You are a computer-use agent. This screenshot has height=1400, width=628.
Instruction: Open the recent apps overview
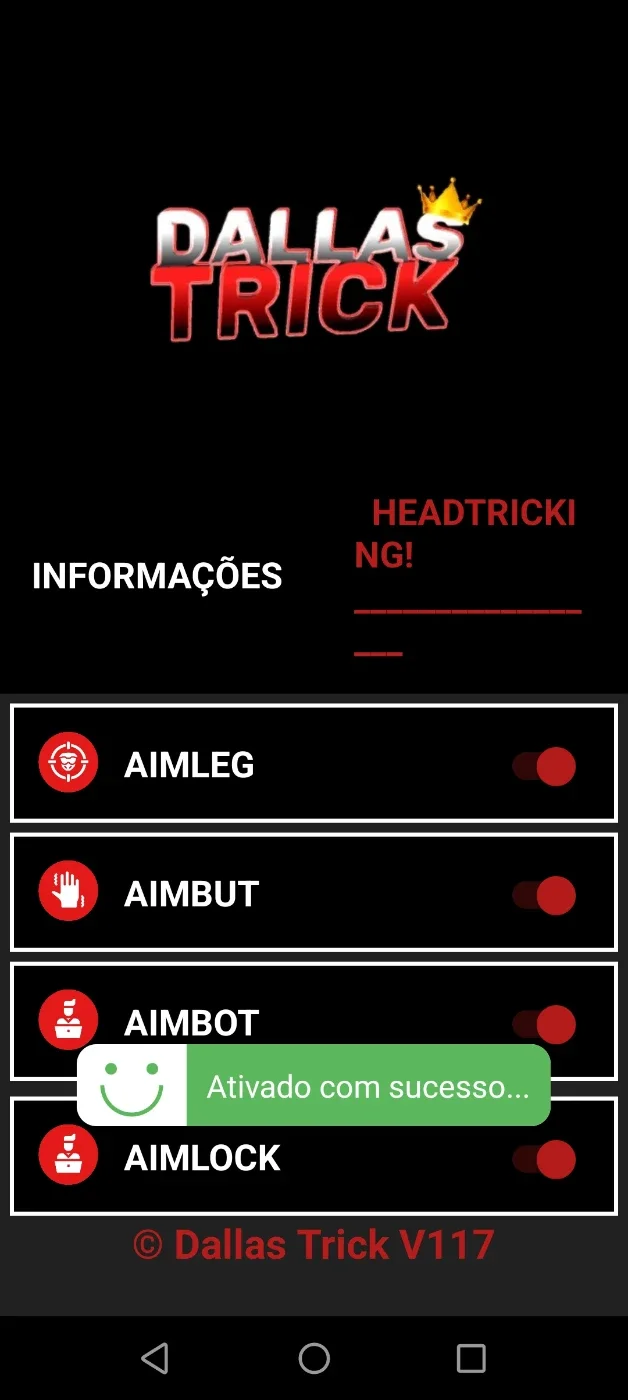click(x=471, y=1358)
